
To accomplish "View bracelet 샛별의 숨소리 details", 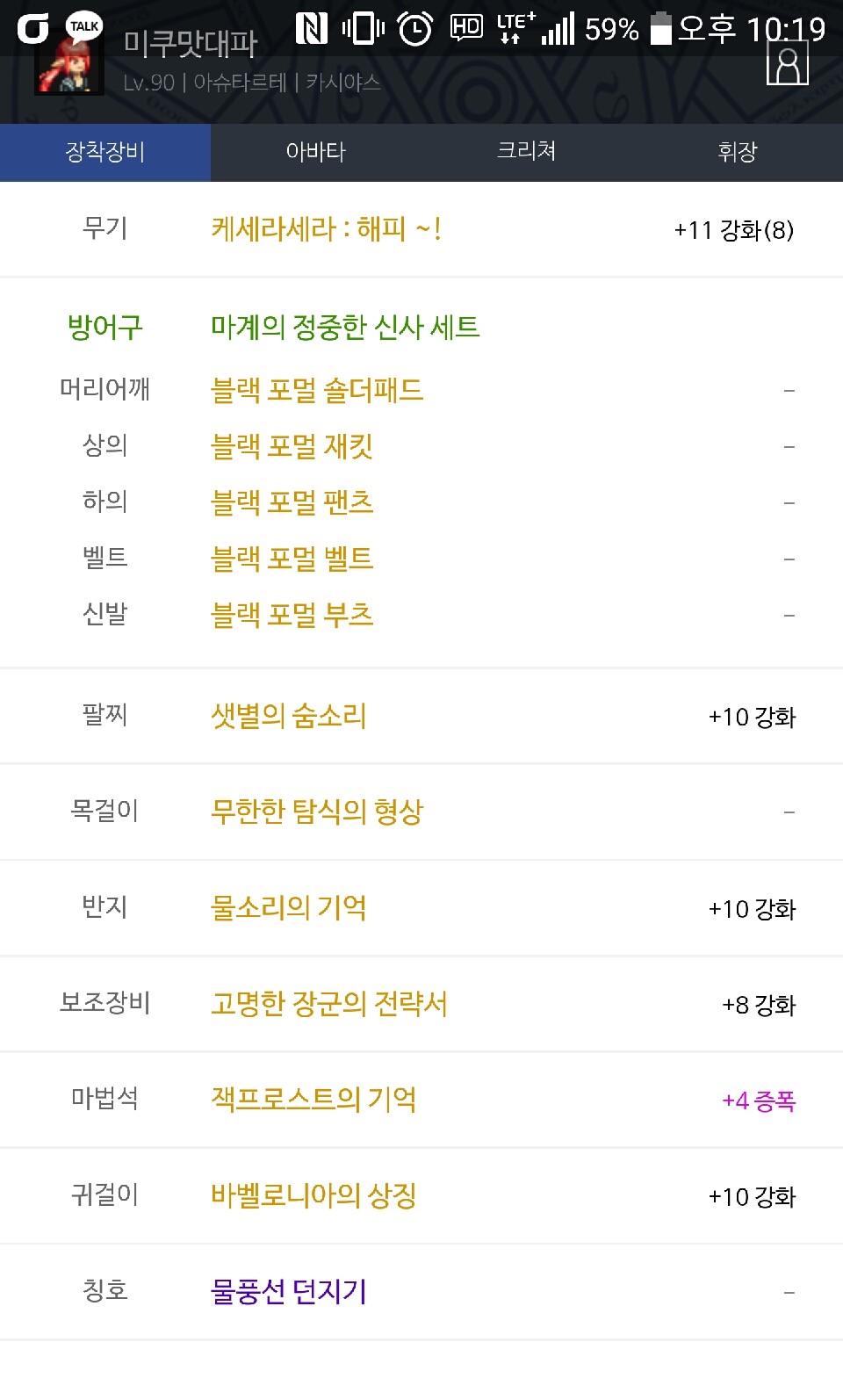I will click(x=288, y=716).
